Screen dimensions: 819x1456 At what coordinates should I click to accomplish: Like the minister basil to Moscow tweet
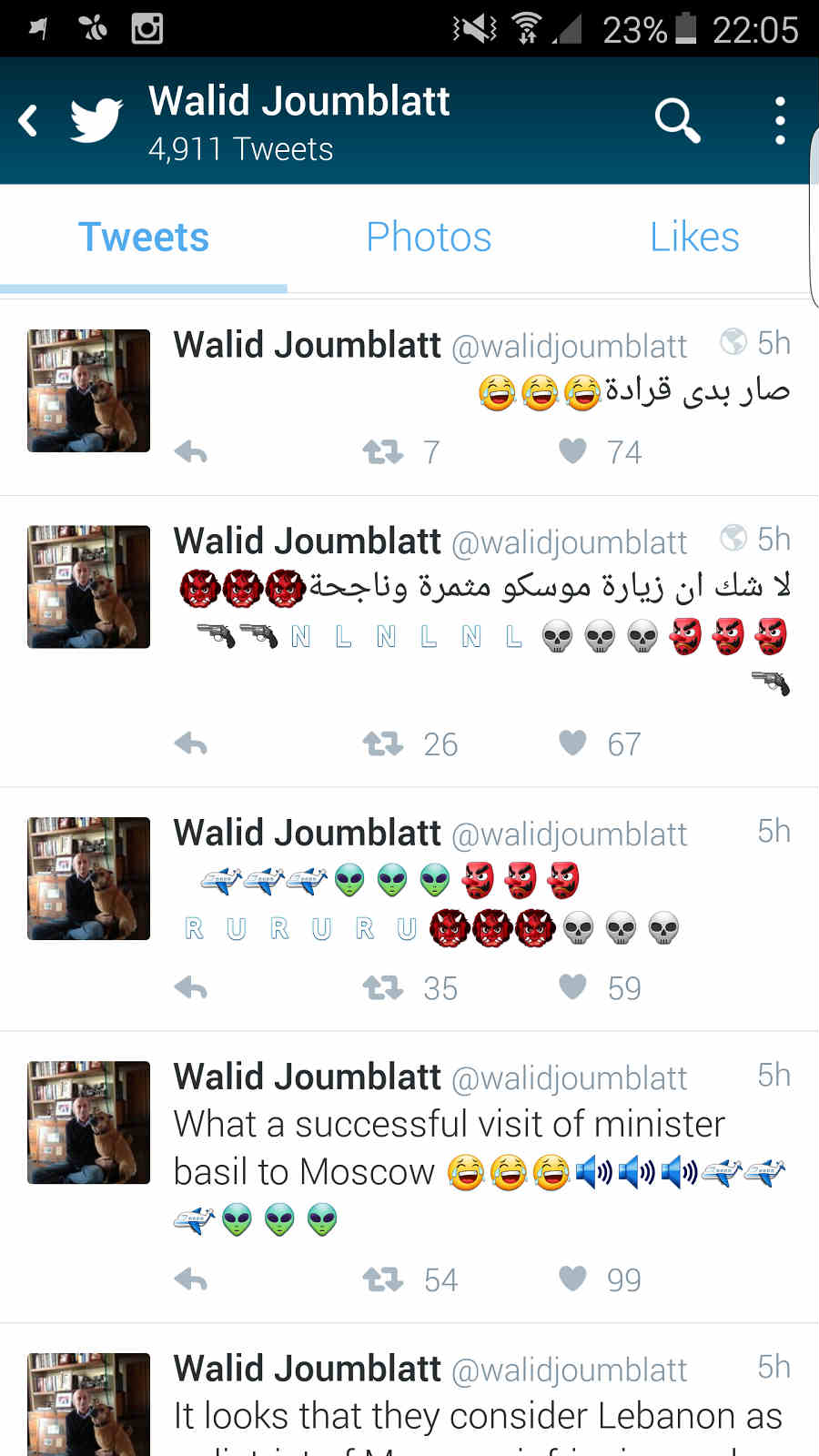(572, 1279)
